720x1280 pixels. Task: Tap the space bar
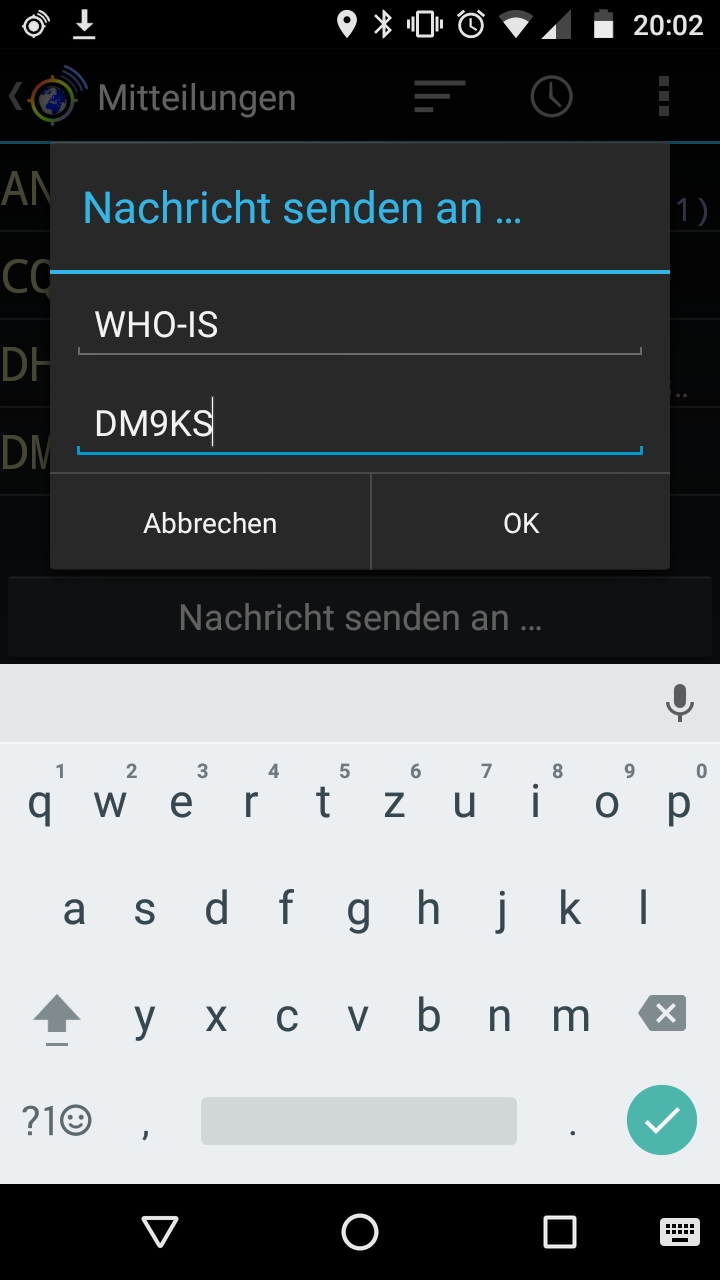359,1121
